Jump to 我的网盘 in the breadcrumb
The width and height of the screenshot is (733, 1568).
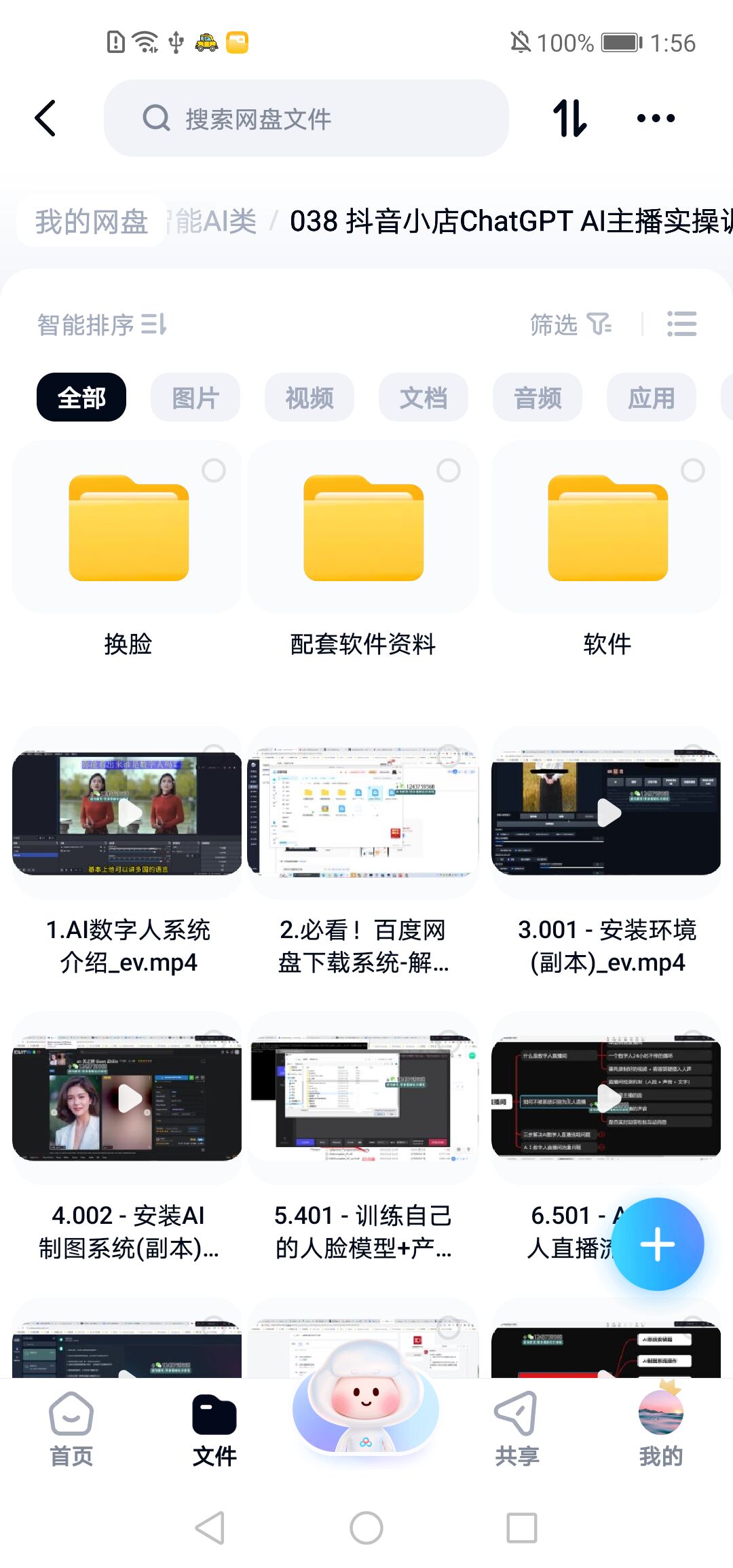pos(92,221)
